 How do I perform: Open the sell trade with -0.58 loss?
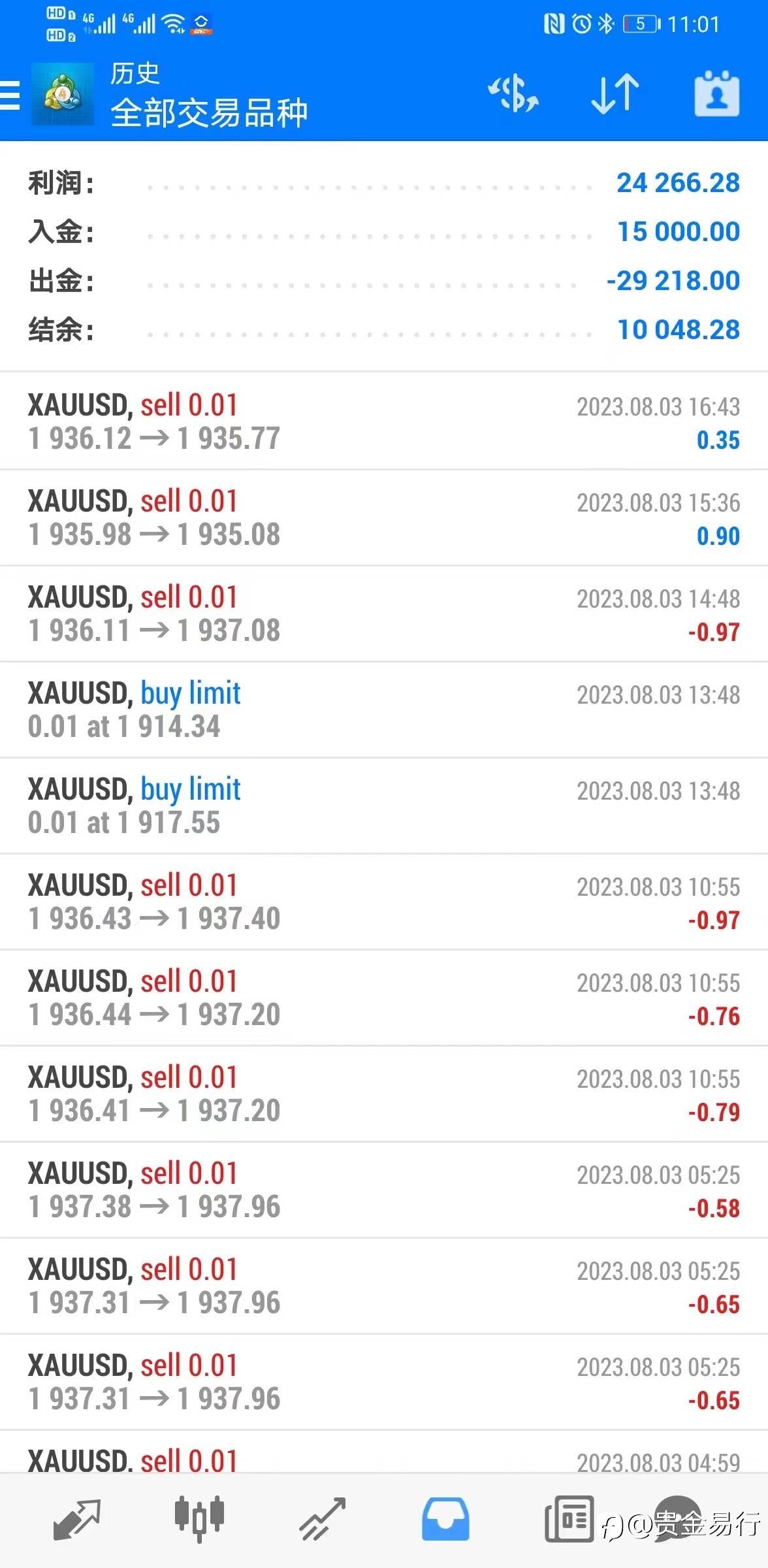click(x=384, y=1190)
